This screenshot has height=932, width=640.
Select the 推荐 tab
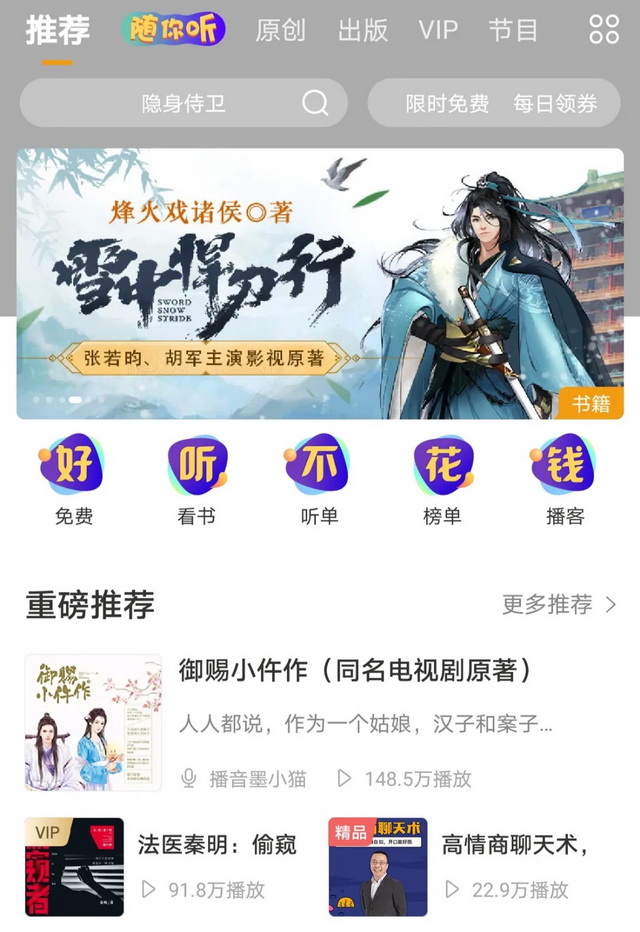(x=57, y=31)
